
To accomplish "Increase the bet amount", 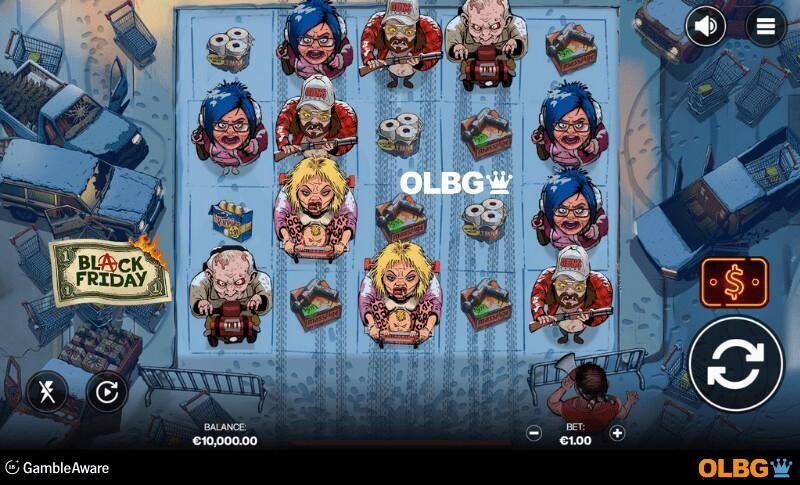I will click(617, 433).
